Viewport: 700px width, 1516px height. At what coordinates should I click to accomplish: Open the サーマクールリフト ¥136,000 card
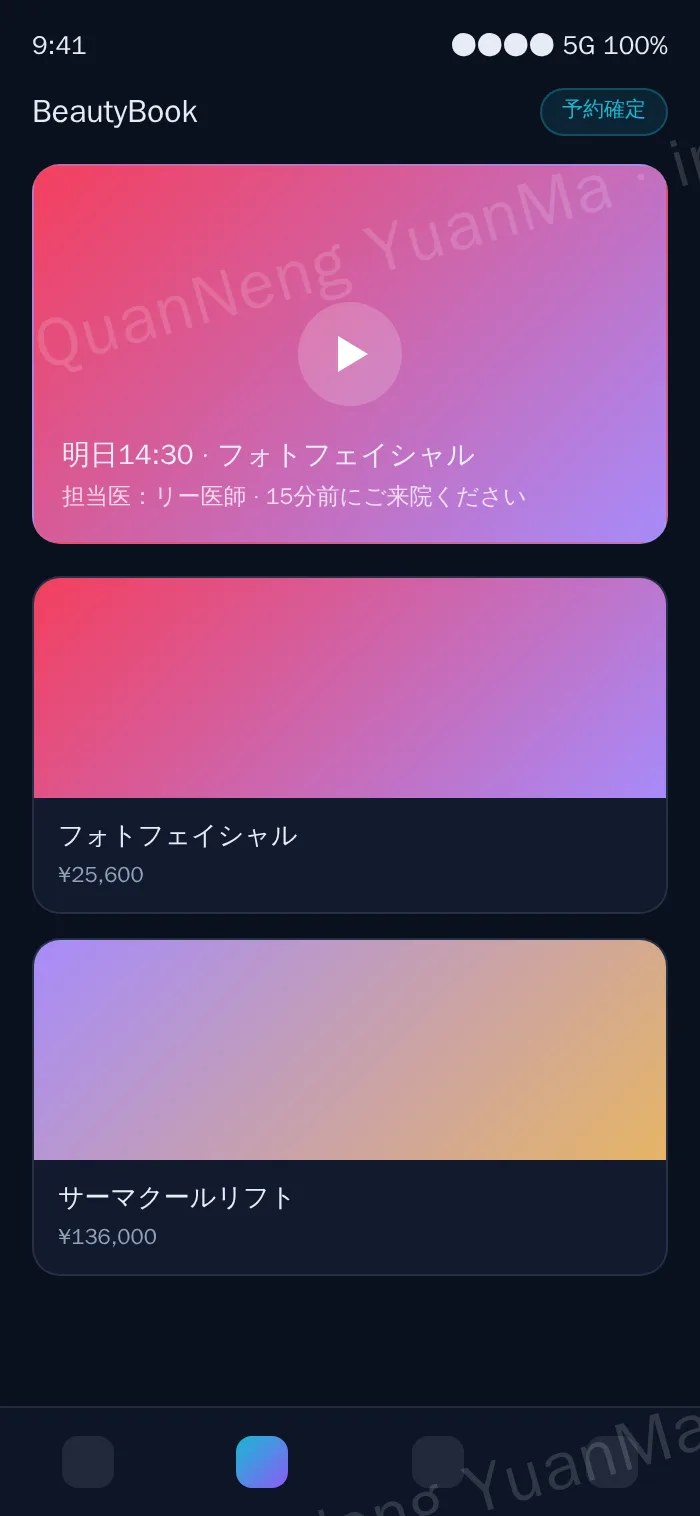click(350, 1107)
